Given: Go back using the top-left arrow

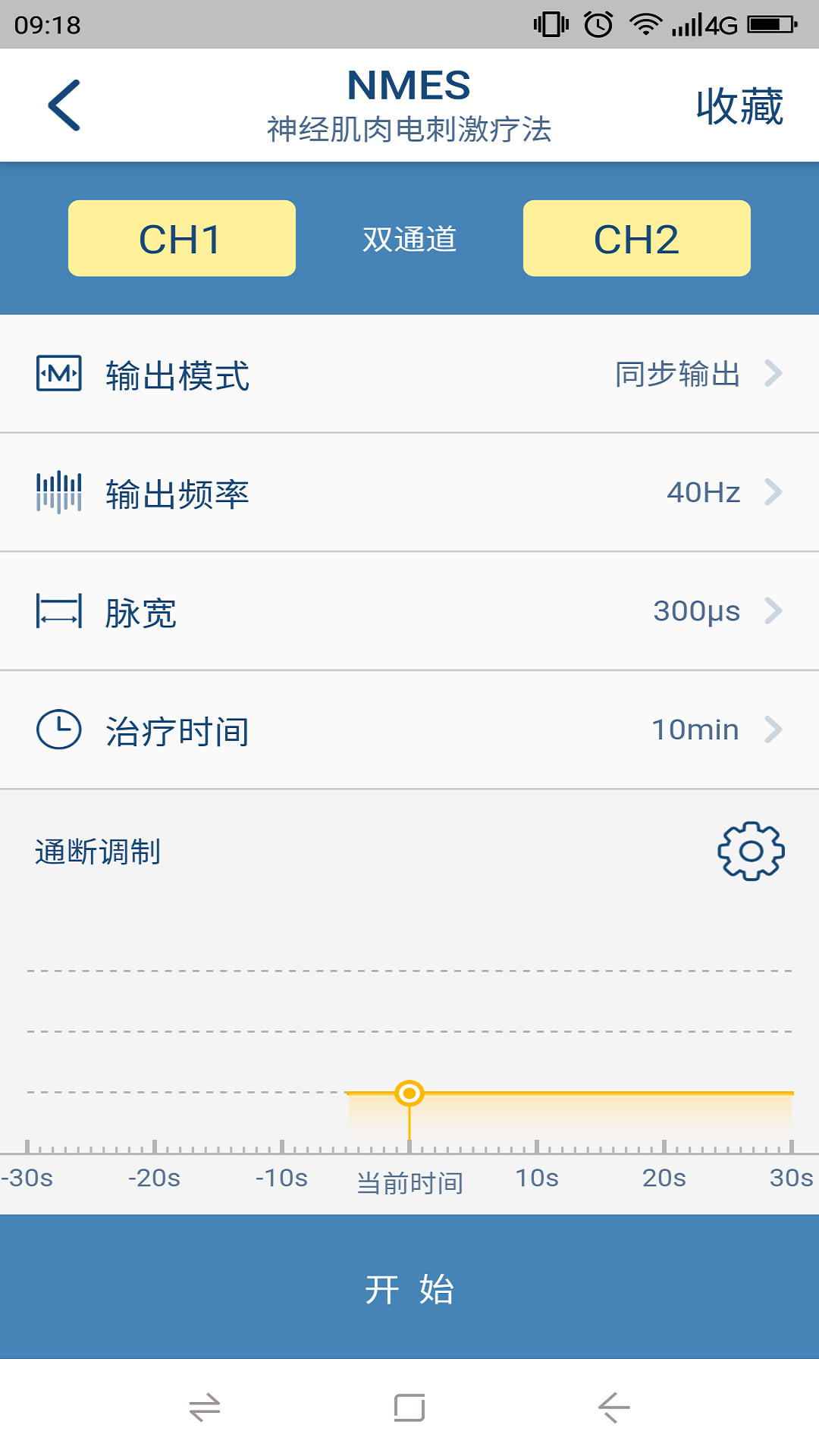Looking at the screenshot, I should click(64, 105).
